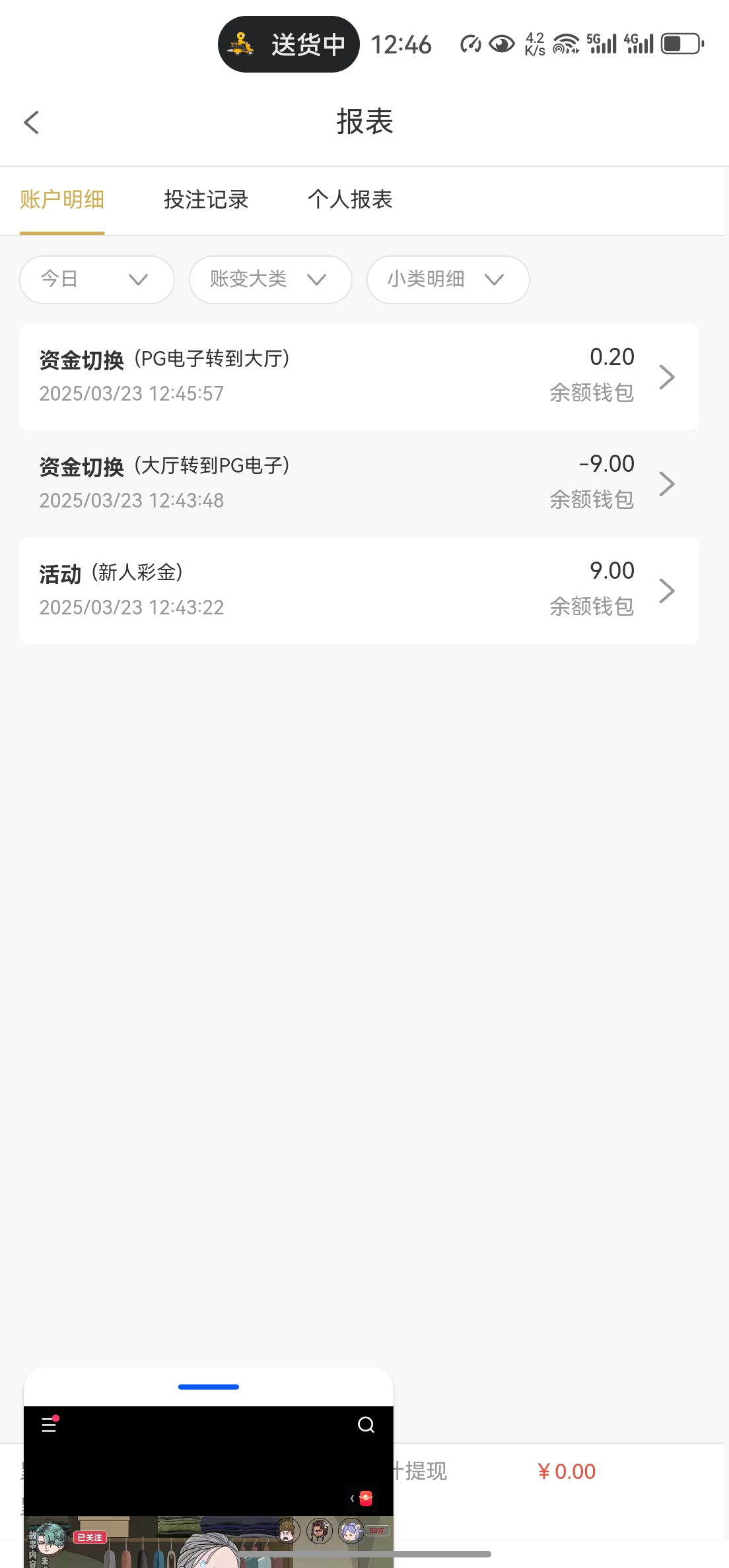Open the 今日 date filter dropdown

(x=96, y=279)
